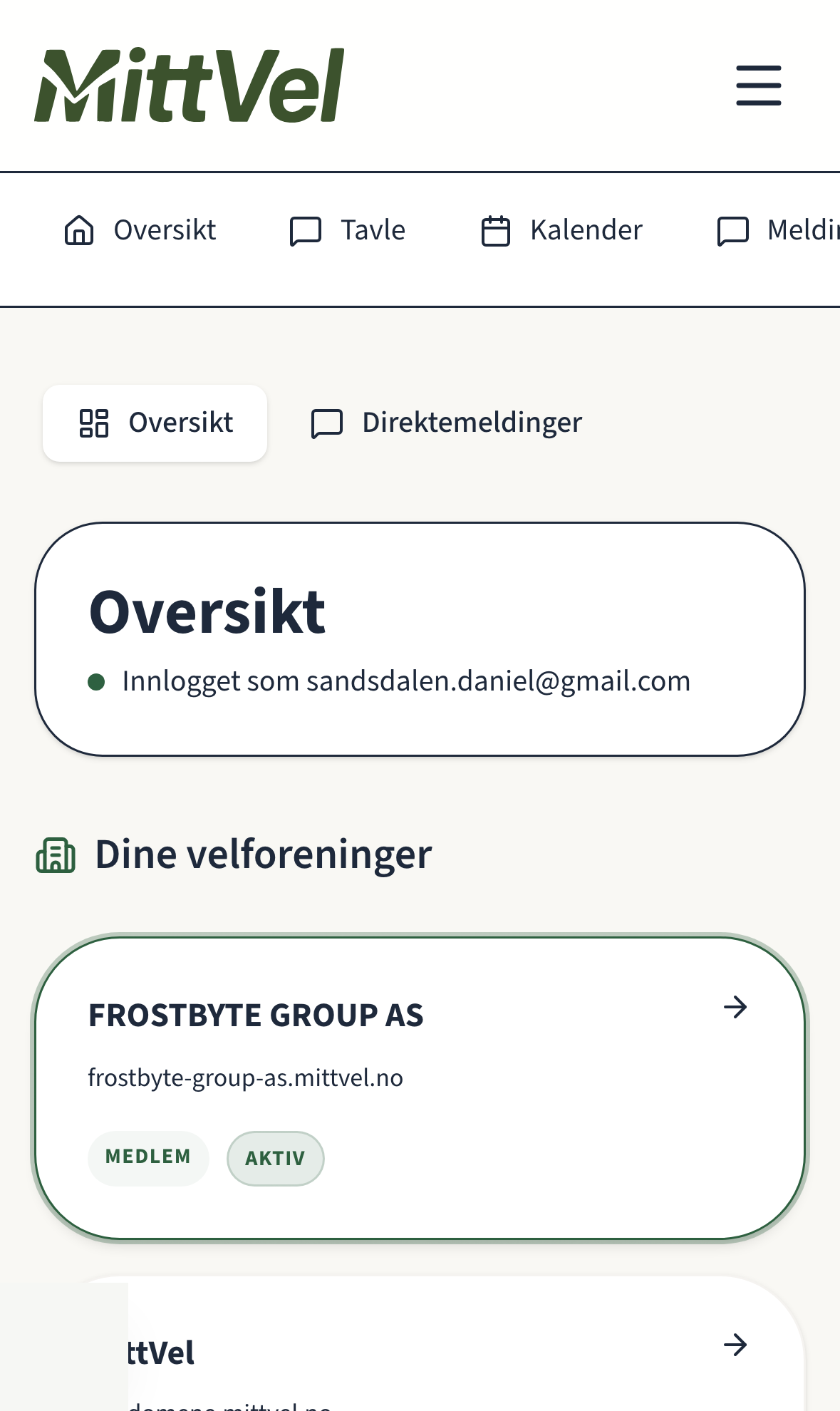Open Oversikt in the top navigation bar
This screenshot has height=1411, width=840.
click(x=140, y=231)
